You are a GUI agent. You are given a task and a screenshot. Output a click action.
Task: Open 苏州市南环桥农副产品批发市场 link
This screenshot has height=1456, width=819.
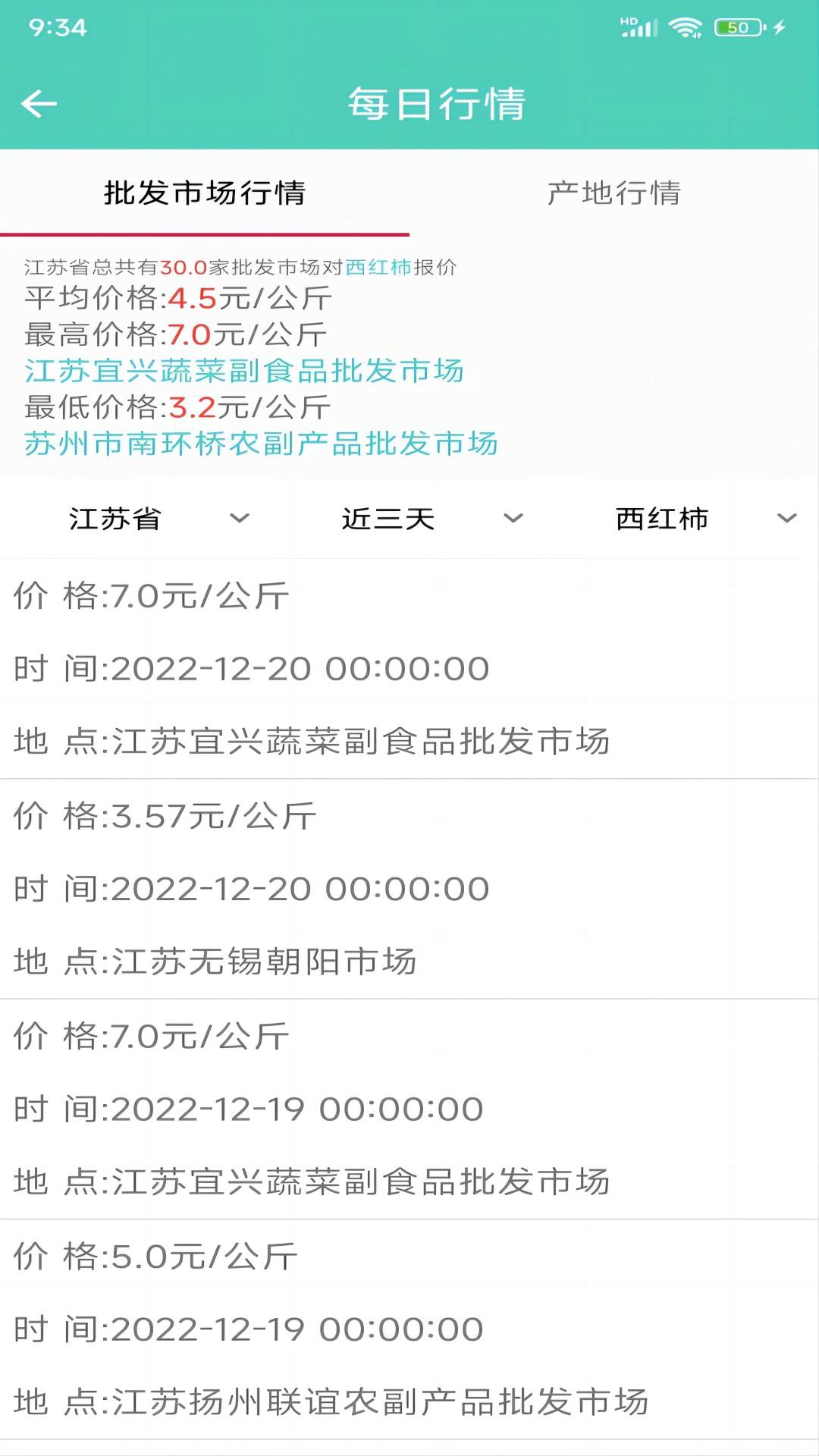[x=262, y=446]
